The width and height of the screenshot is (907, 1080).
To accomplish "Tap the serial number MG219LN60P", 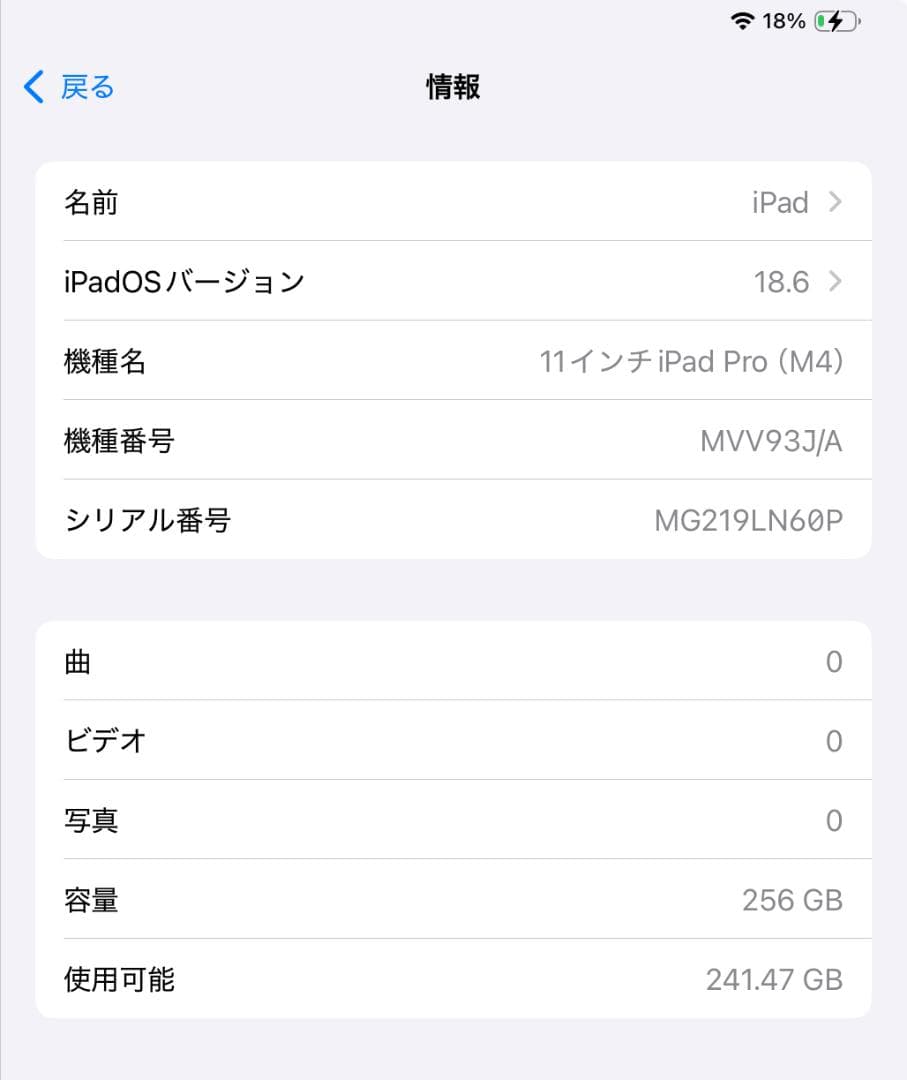I will pyautogui.click(x=750, y=520).
